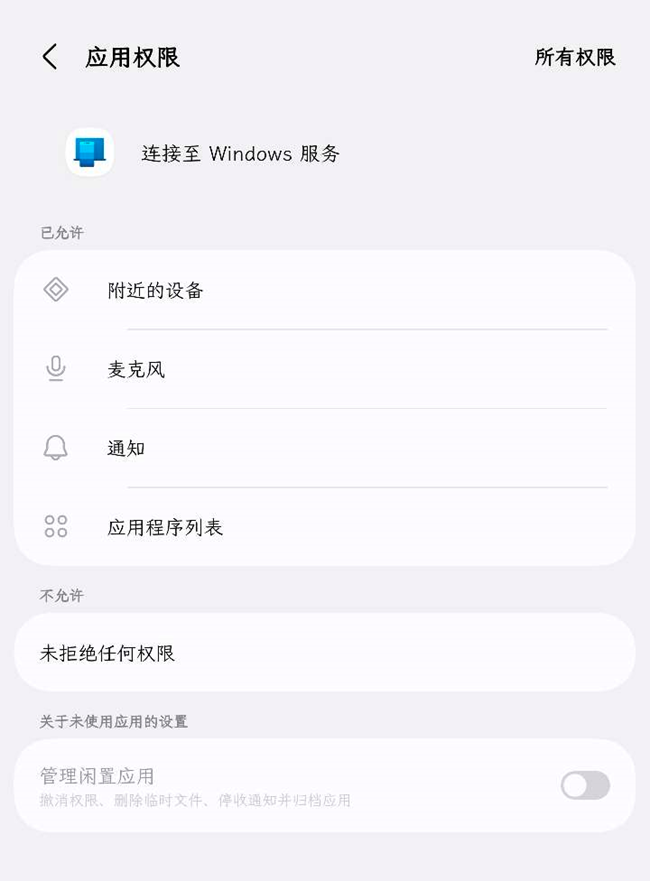Toggle the 管理闲置应用 switch
Image resolution: width=650 pixels, height=881 pixels.
585,785
